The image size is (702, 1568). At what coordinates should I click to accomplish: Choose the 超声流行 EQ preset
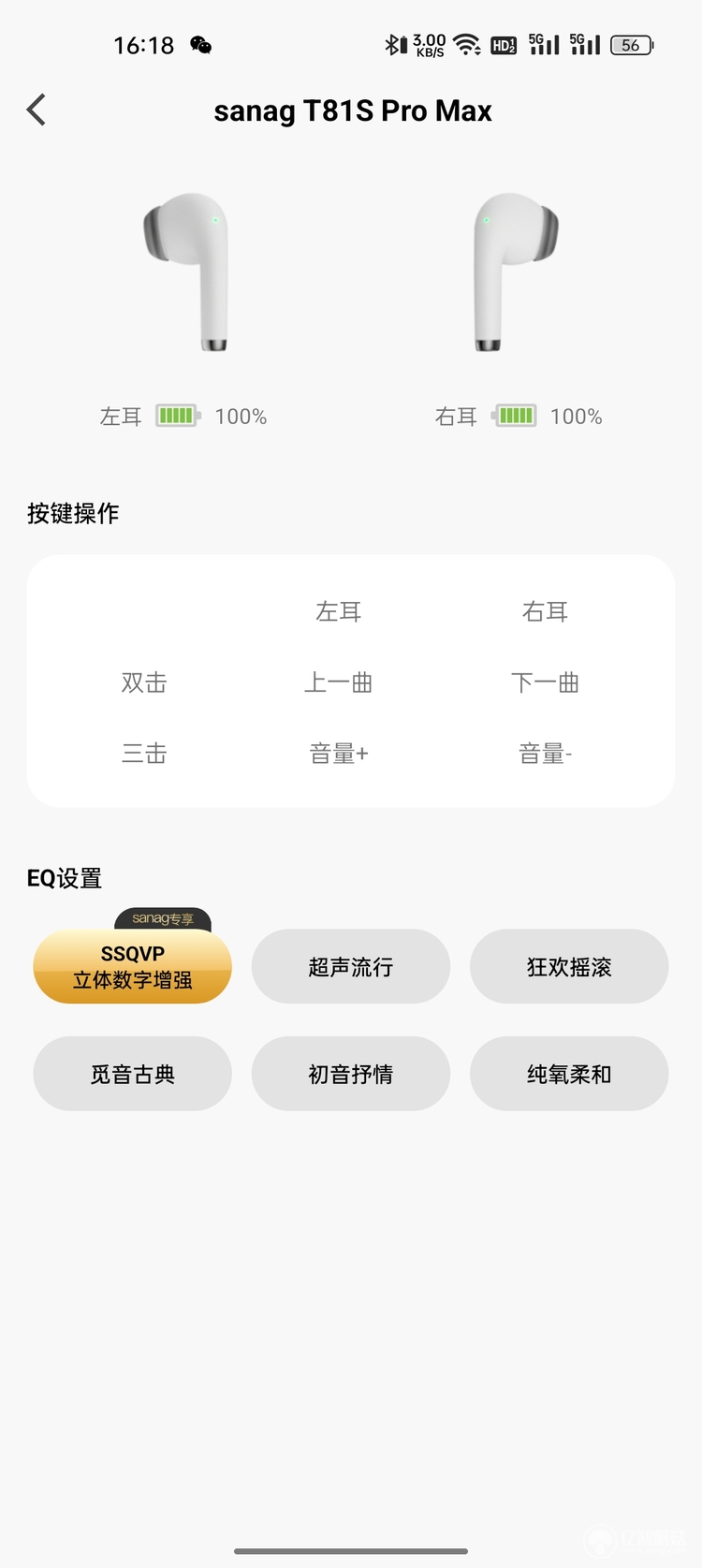[351, 966]
